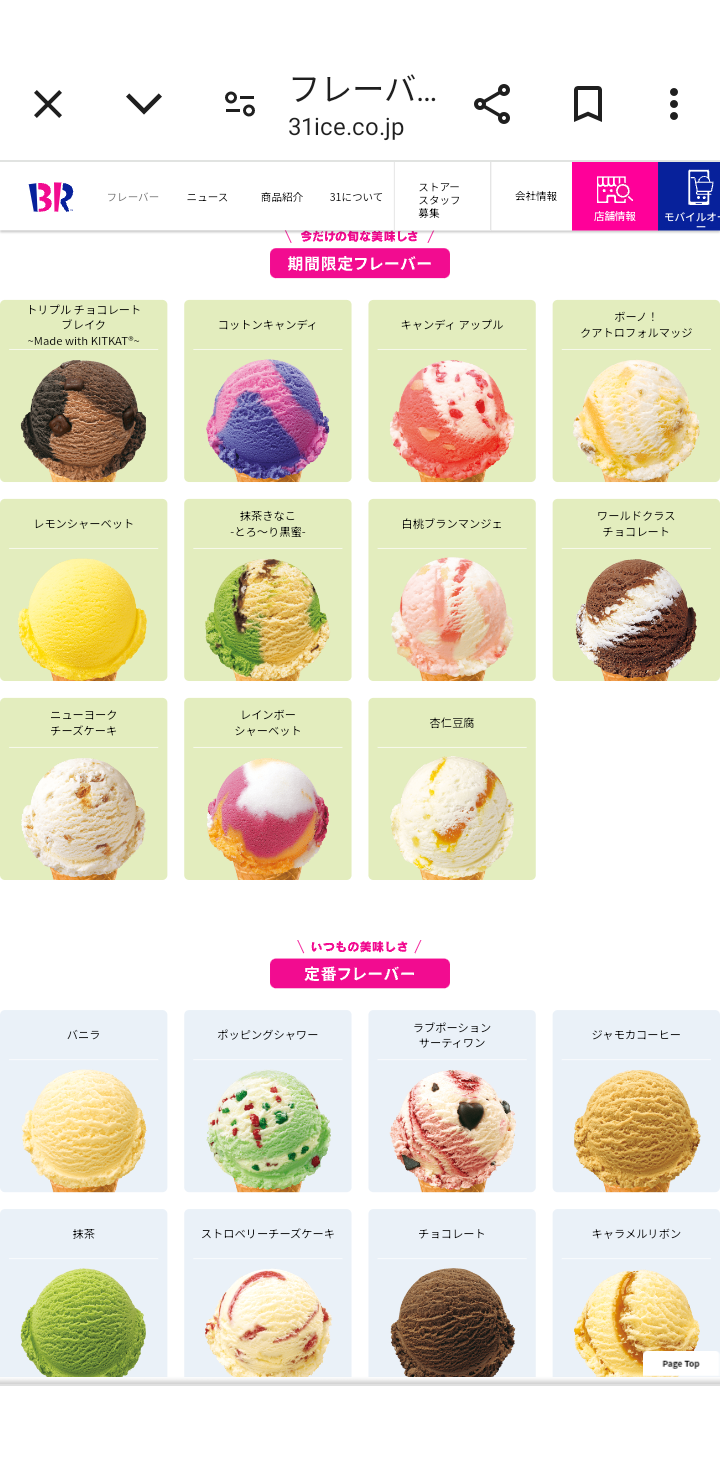Open the 杏仁豆腐 flavor card

pos(452,789)
